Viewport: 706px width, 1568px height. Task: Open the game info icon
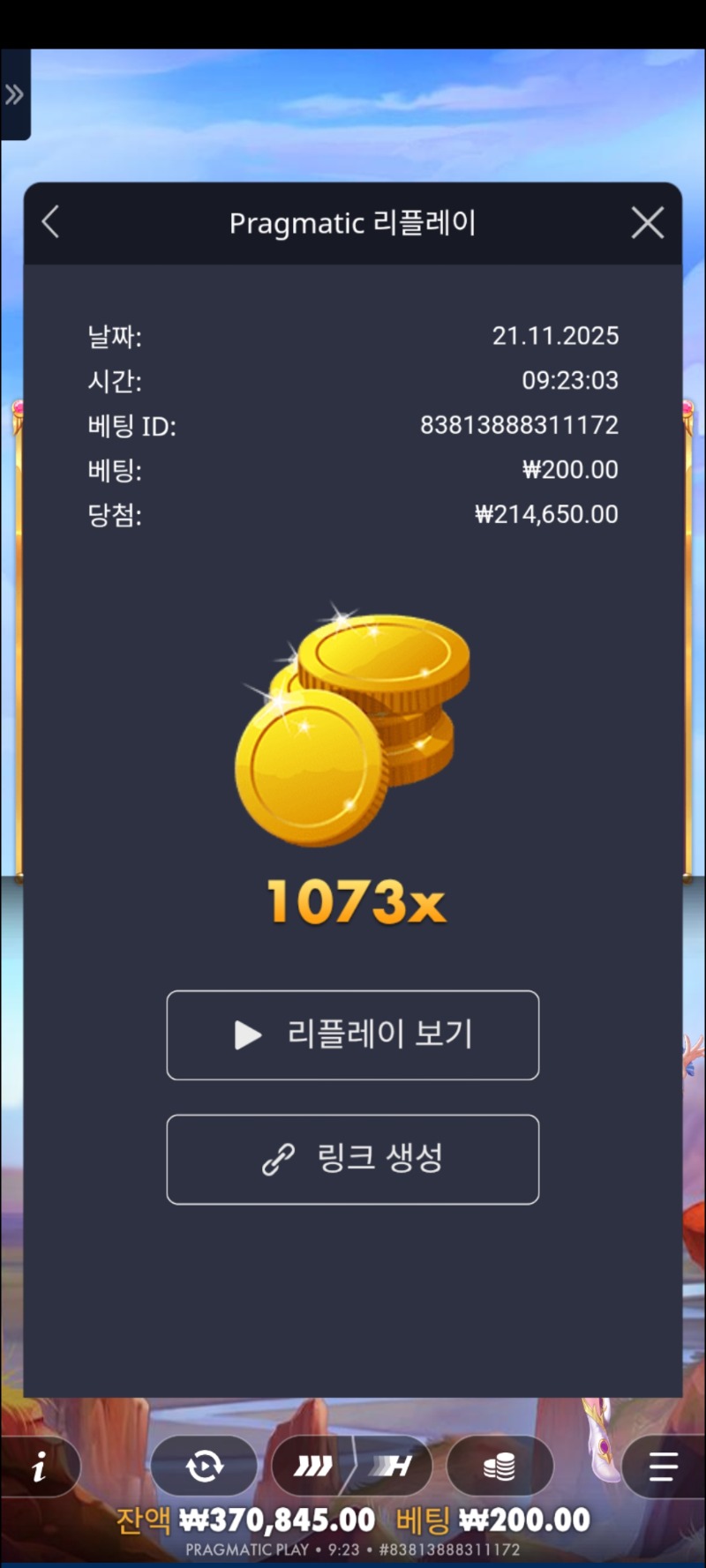[39, 1467]
